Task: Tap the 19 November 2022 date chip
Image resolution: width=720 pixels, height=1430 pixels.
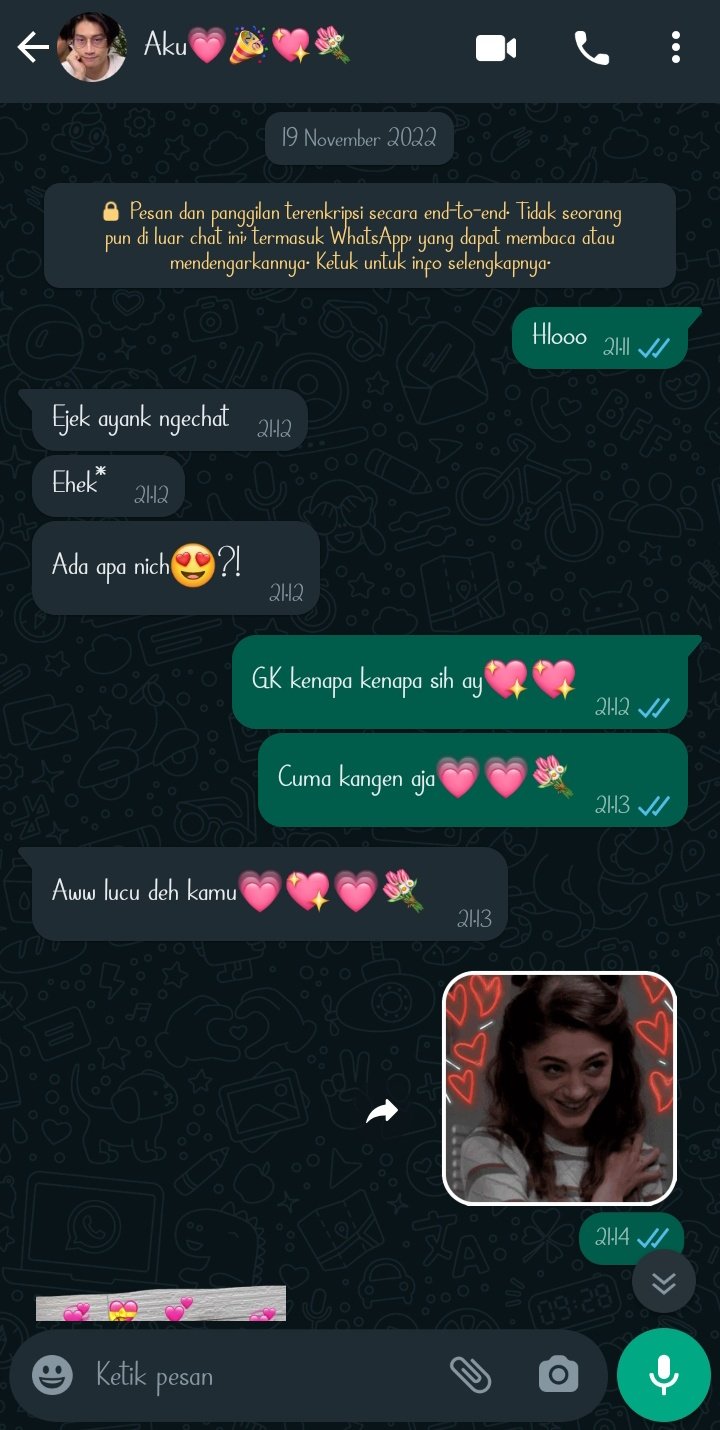Action: (x=359, y=139)
